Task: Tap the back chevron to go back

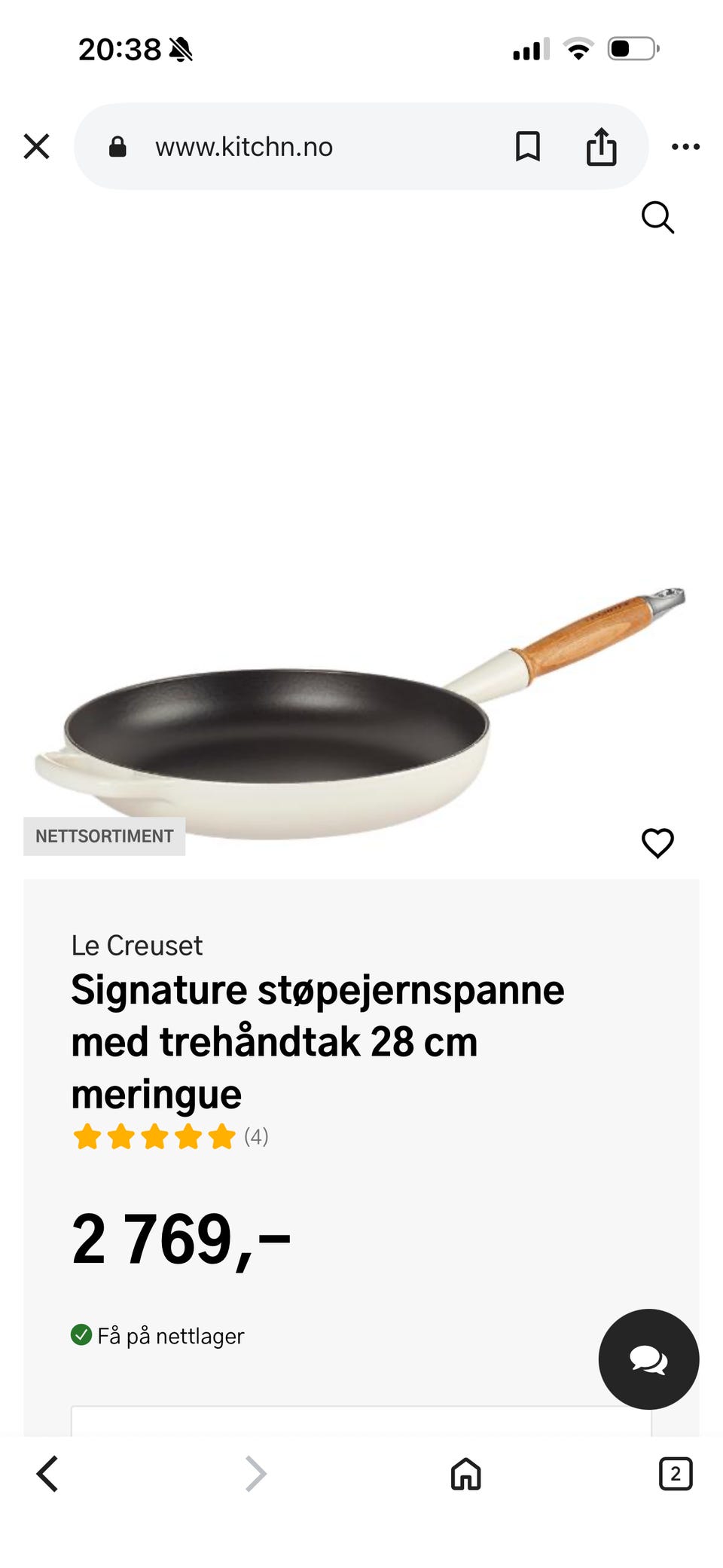Action: [x=47, y=1475]
